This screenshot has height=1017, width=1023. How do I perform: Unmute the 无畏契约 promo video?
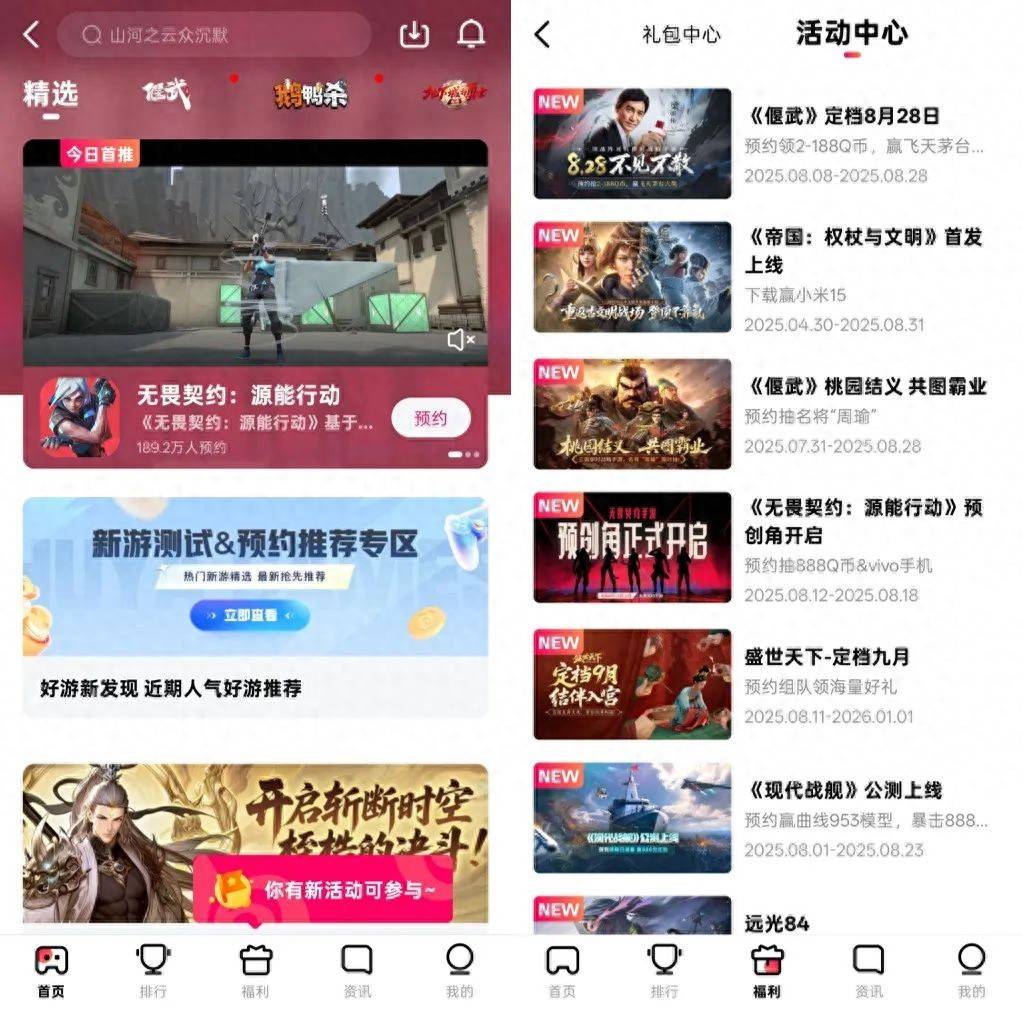460,340
